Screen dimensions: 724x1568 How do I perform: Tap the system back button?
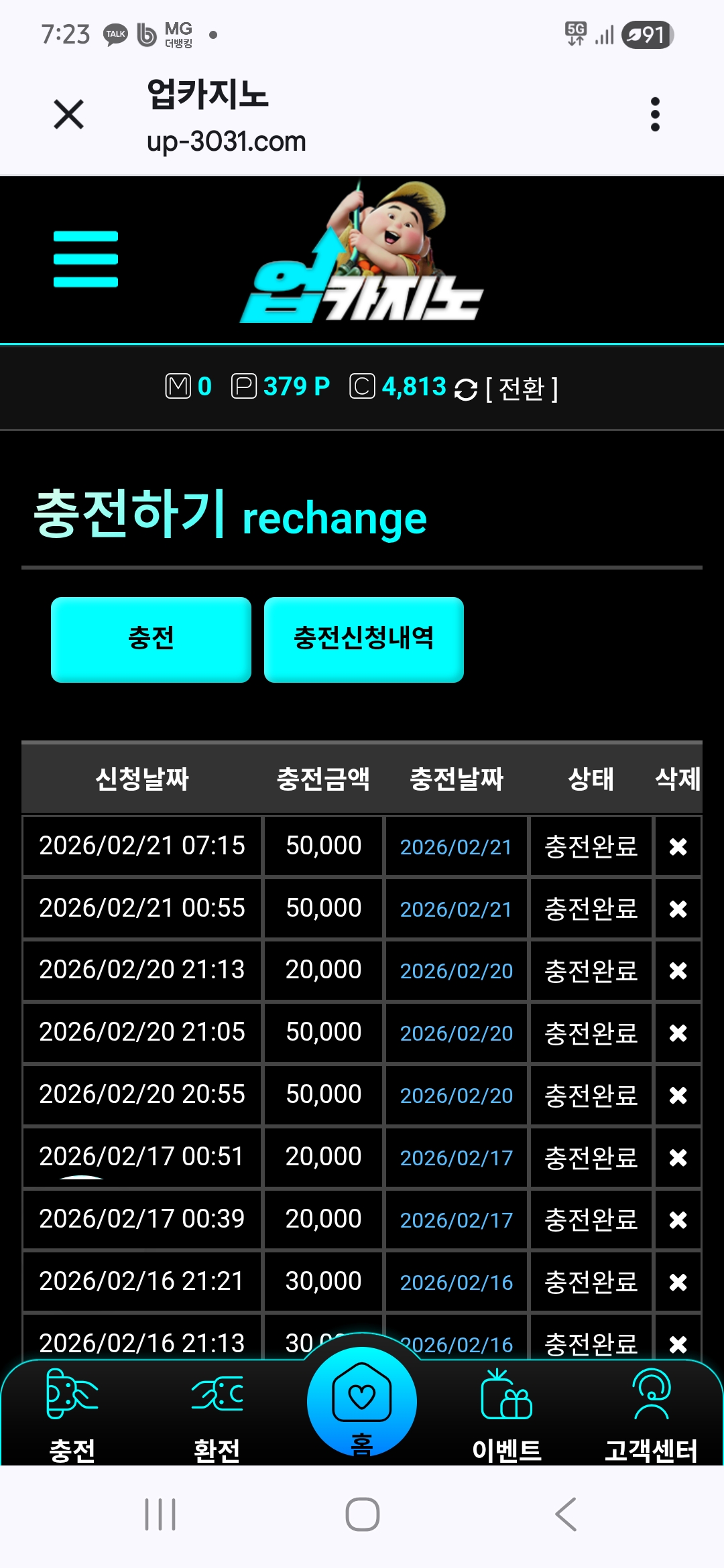tap(566, 1514)
